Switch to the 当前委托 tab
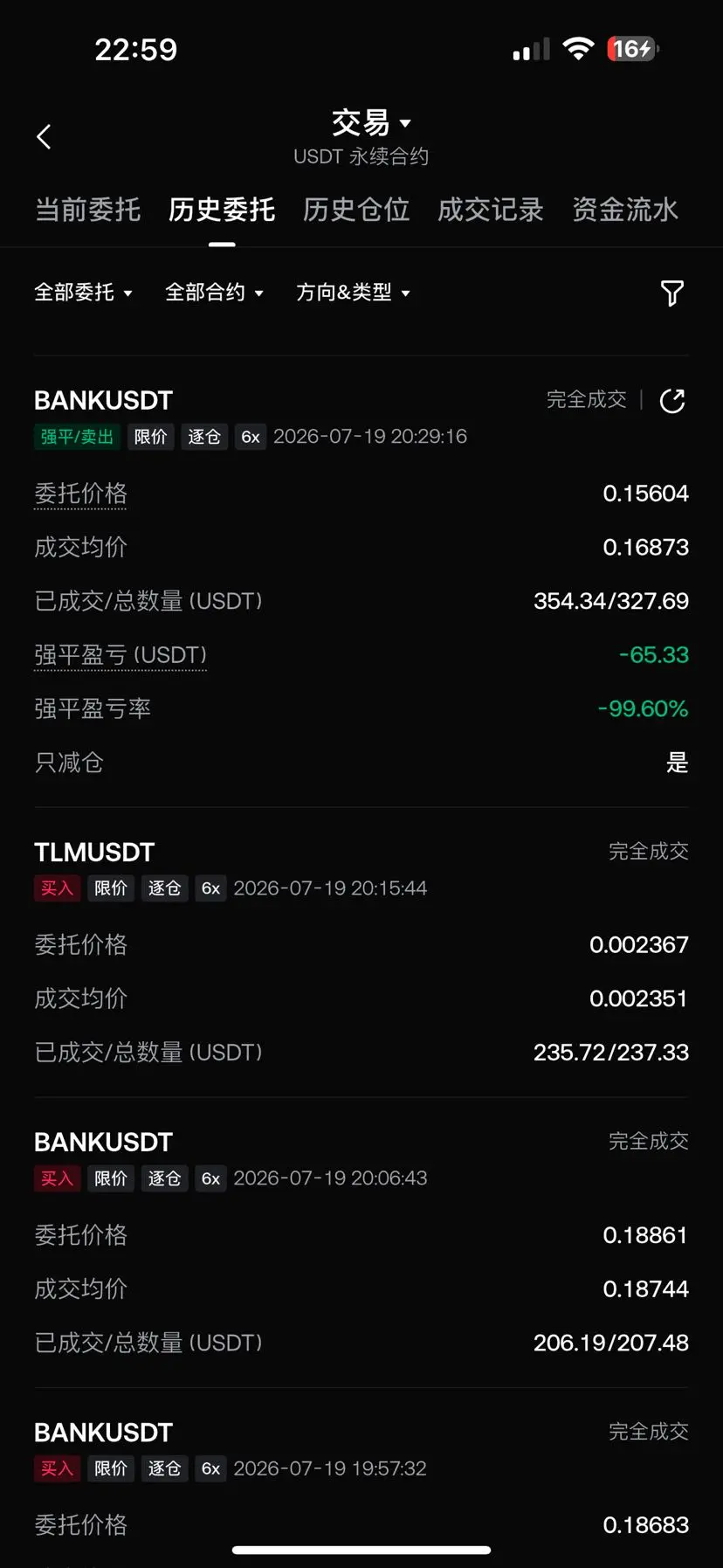 [87, 210]
